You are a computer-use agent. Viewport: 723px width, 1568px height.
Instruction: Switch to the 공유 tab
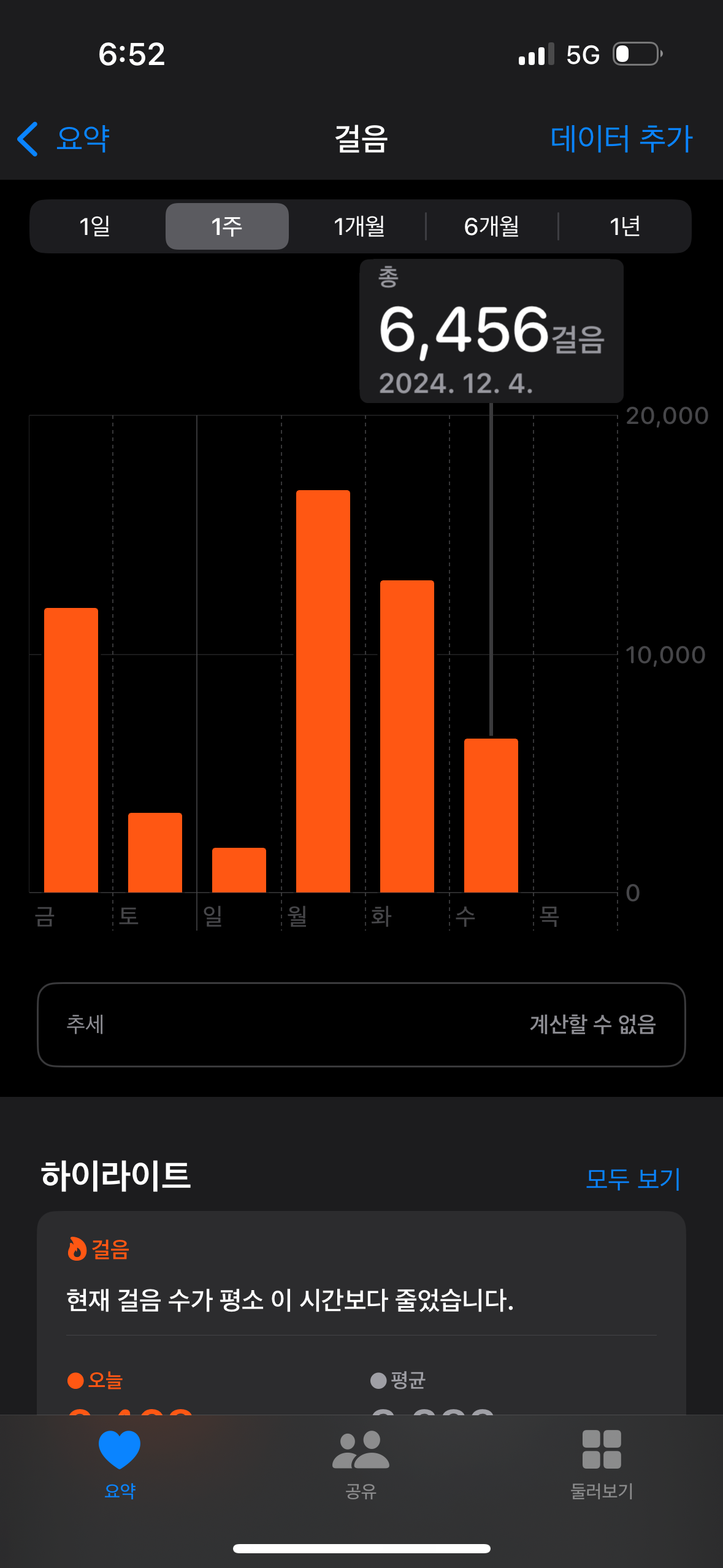pyautogui.click(x=361, y=1464)
